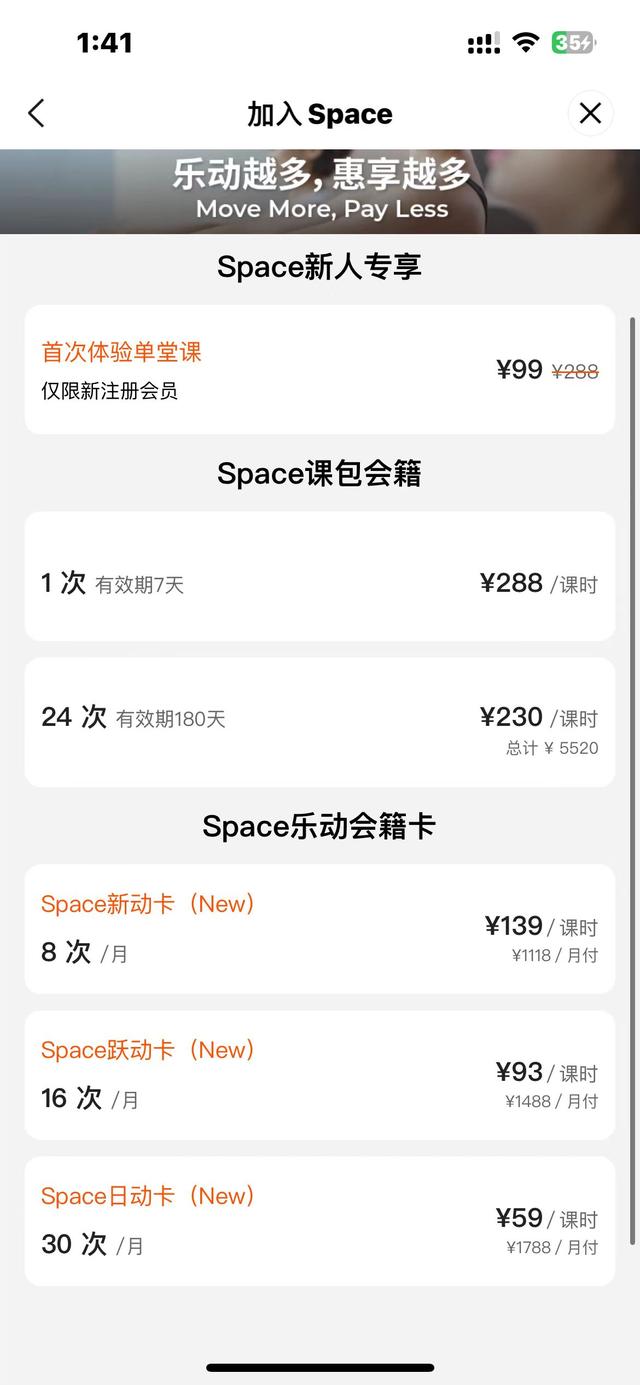
Task: Select Space日动卡 30 次/月 membership
Action: [320, 1221]
